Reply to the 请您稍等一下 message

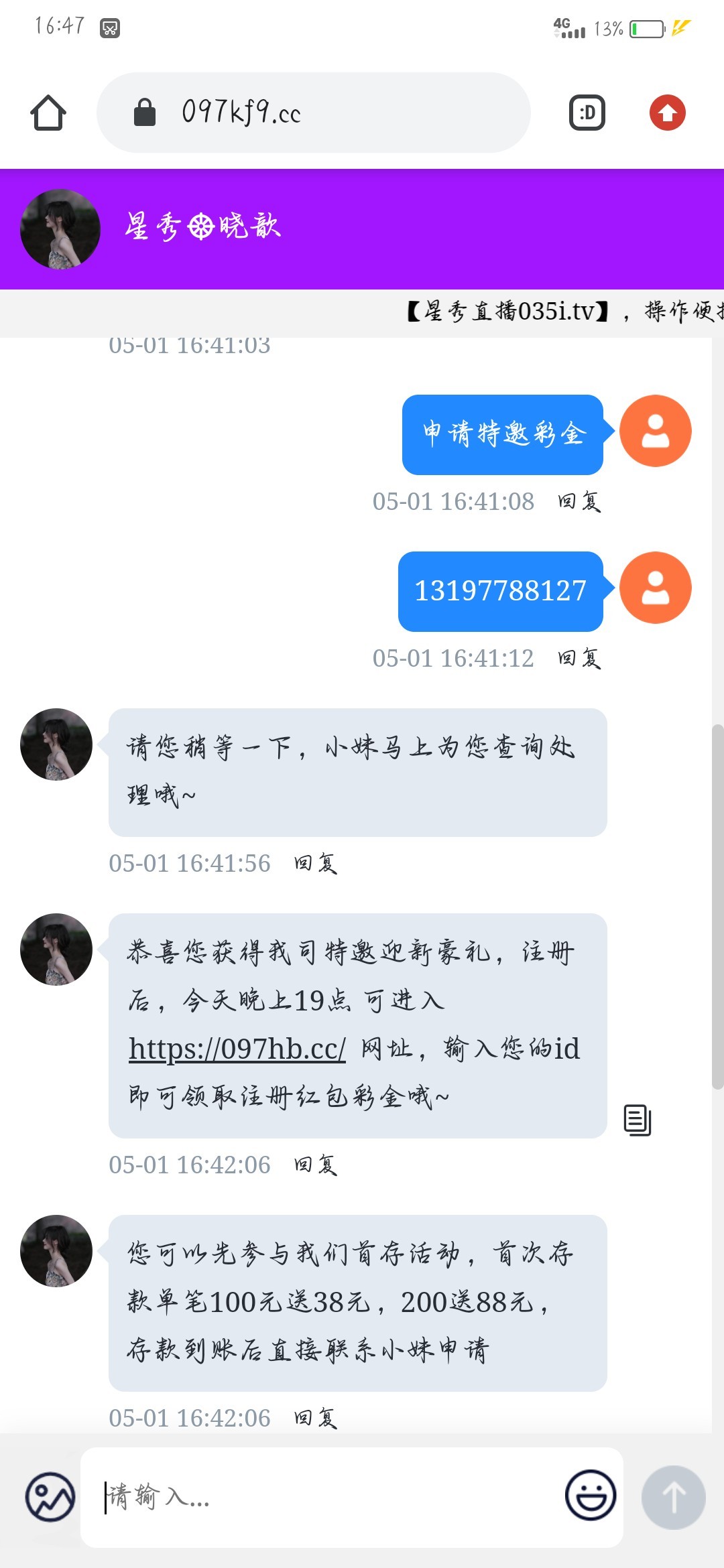316,864
